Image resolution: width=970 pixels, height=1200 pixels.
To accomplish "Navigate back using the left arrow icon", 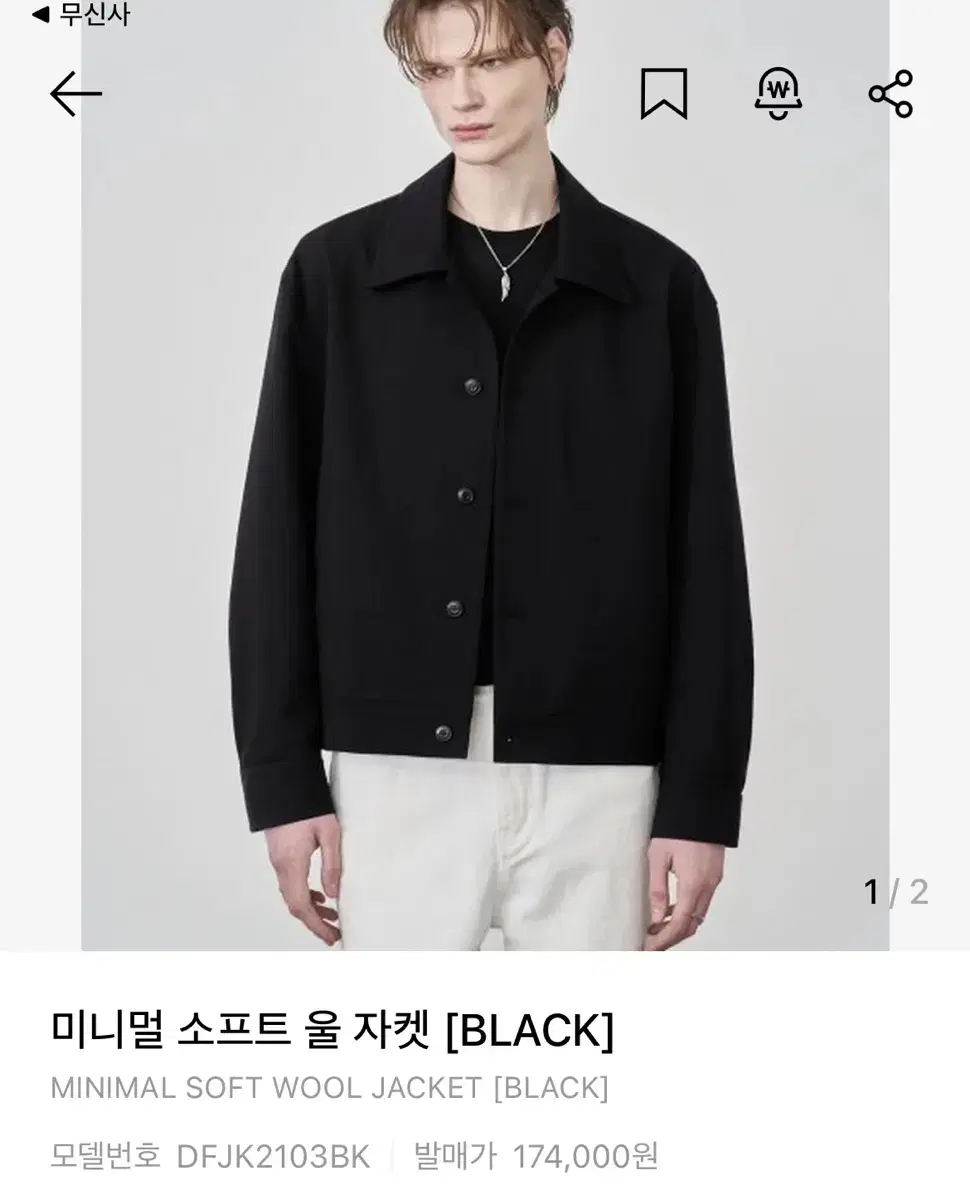I will pyautogui.click(x=73, y=93).
